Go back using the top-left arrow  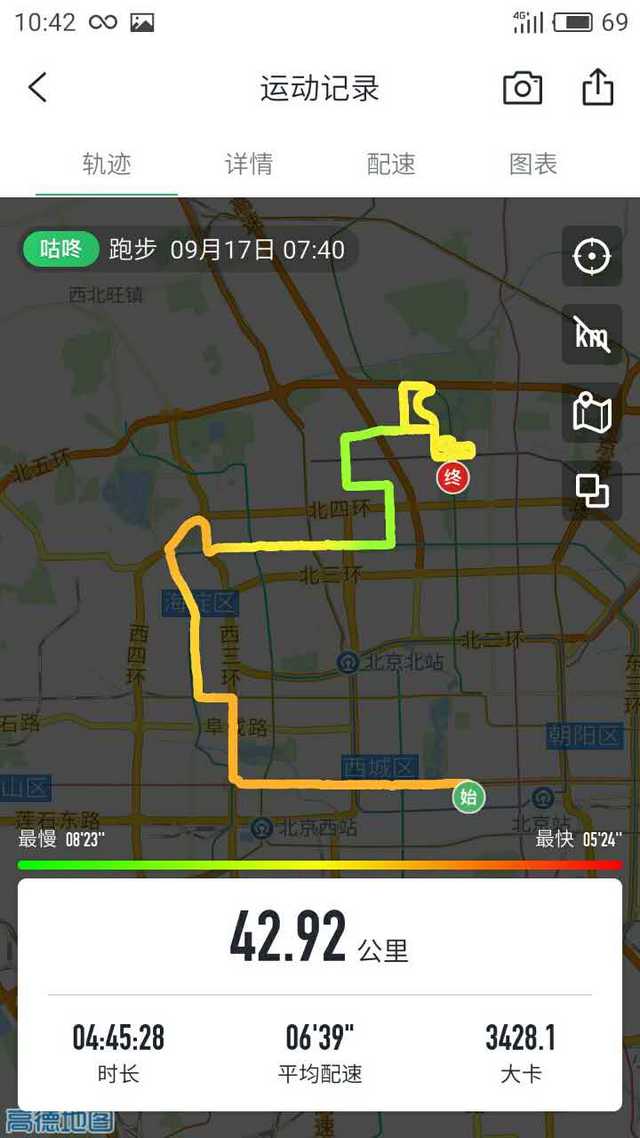(x=37, y=88)
